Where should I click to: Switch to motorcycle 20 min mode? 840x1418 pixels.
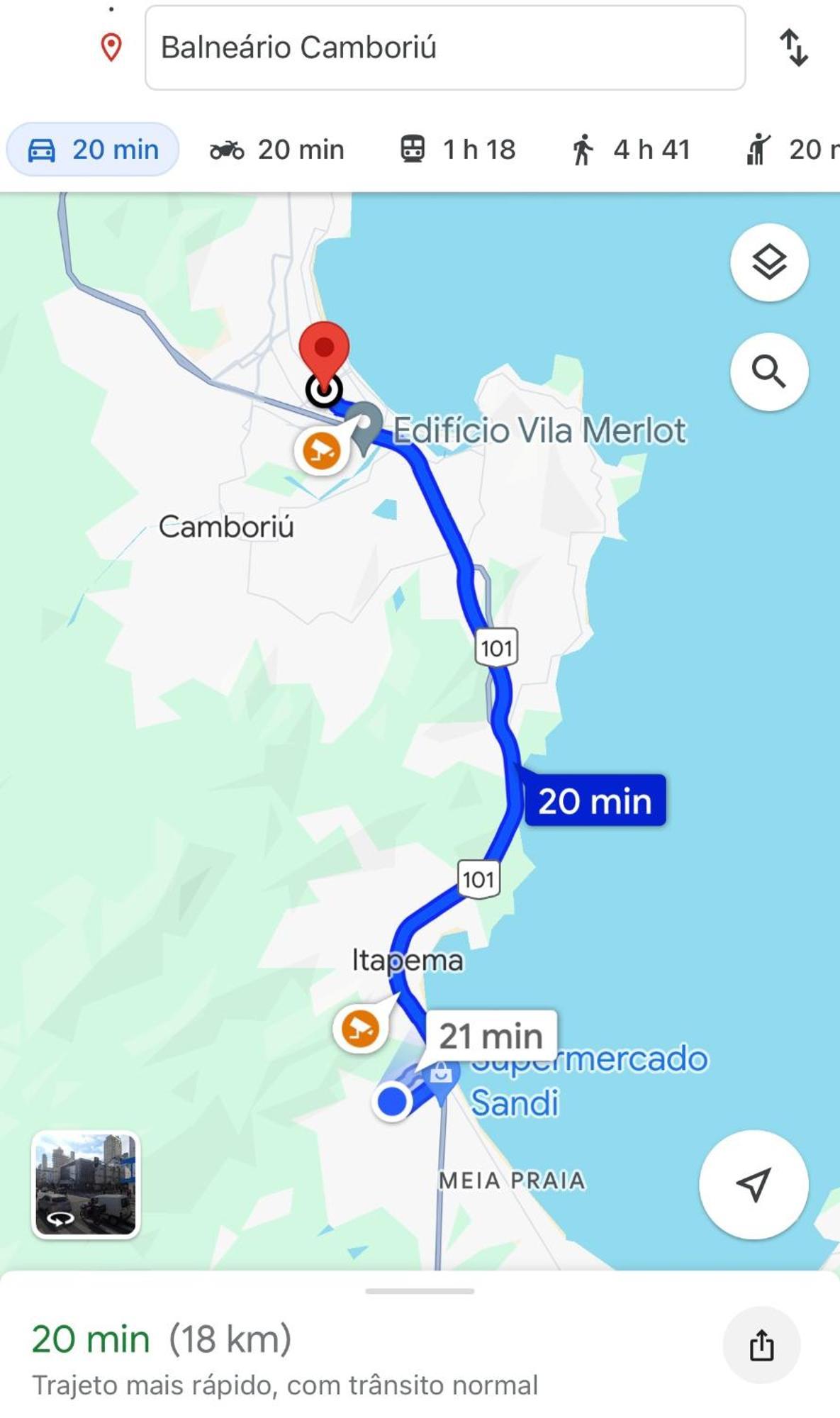click(x=277, y=150)
